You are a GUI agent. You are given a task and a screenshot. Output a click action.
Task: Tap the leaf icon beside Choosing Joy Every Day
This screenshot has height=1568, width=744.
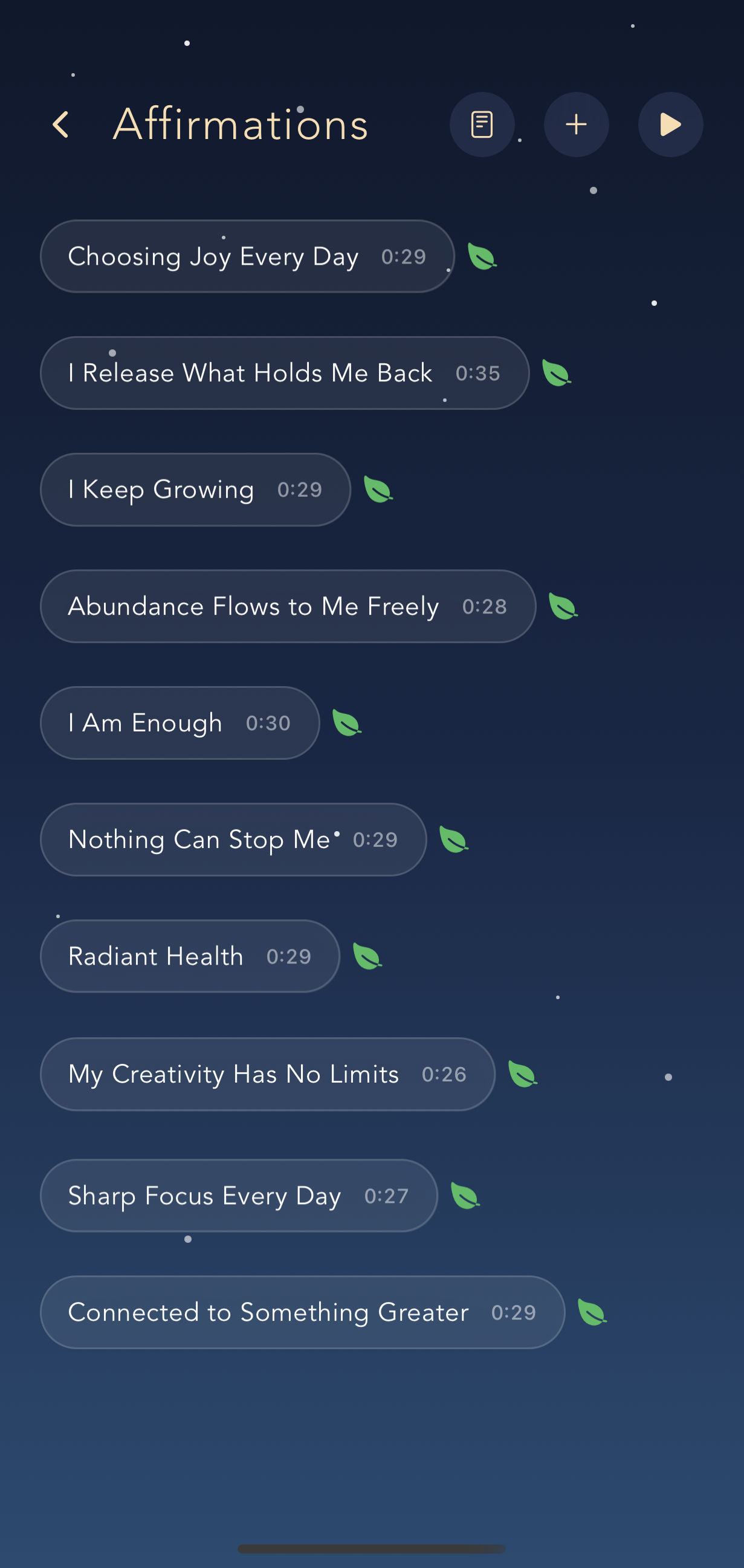(x=481, y=256)
